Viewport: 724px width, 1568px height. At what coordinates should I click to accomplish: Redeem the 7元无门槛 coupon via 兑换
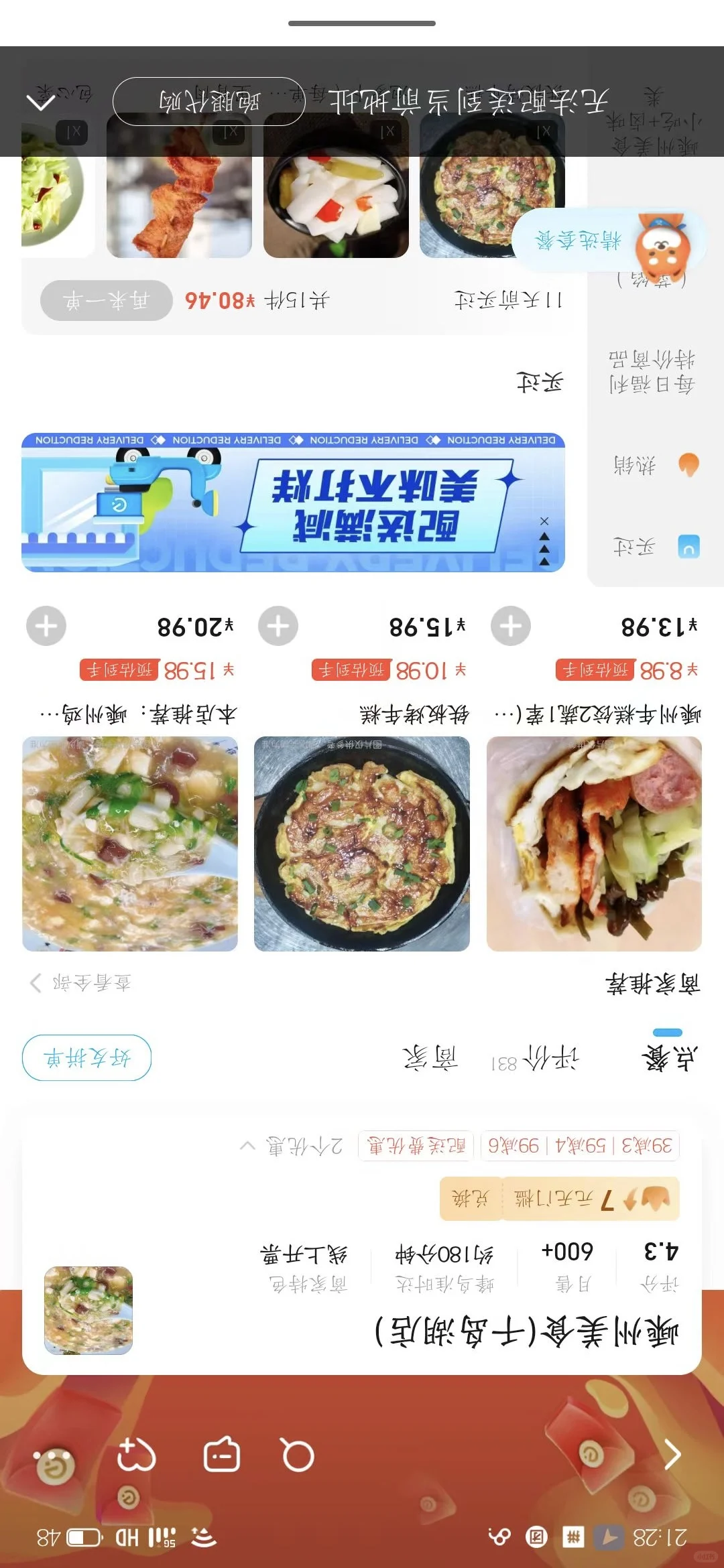click(470, 1199)
